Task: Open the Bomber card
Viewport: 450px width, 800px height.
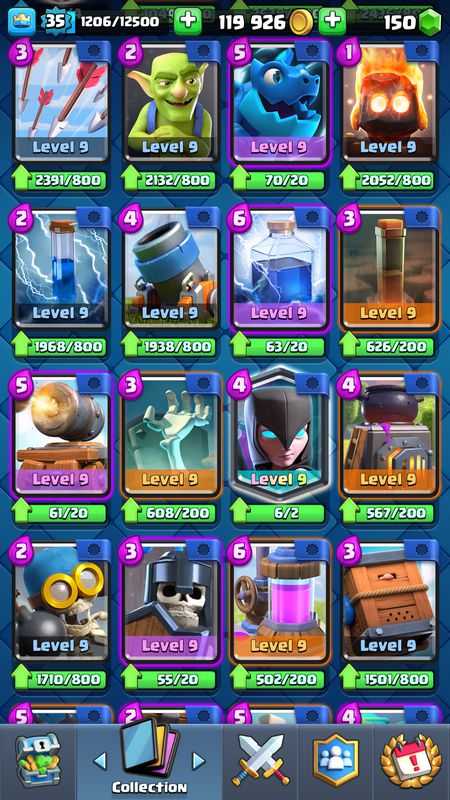Action: coord(61,600)
